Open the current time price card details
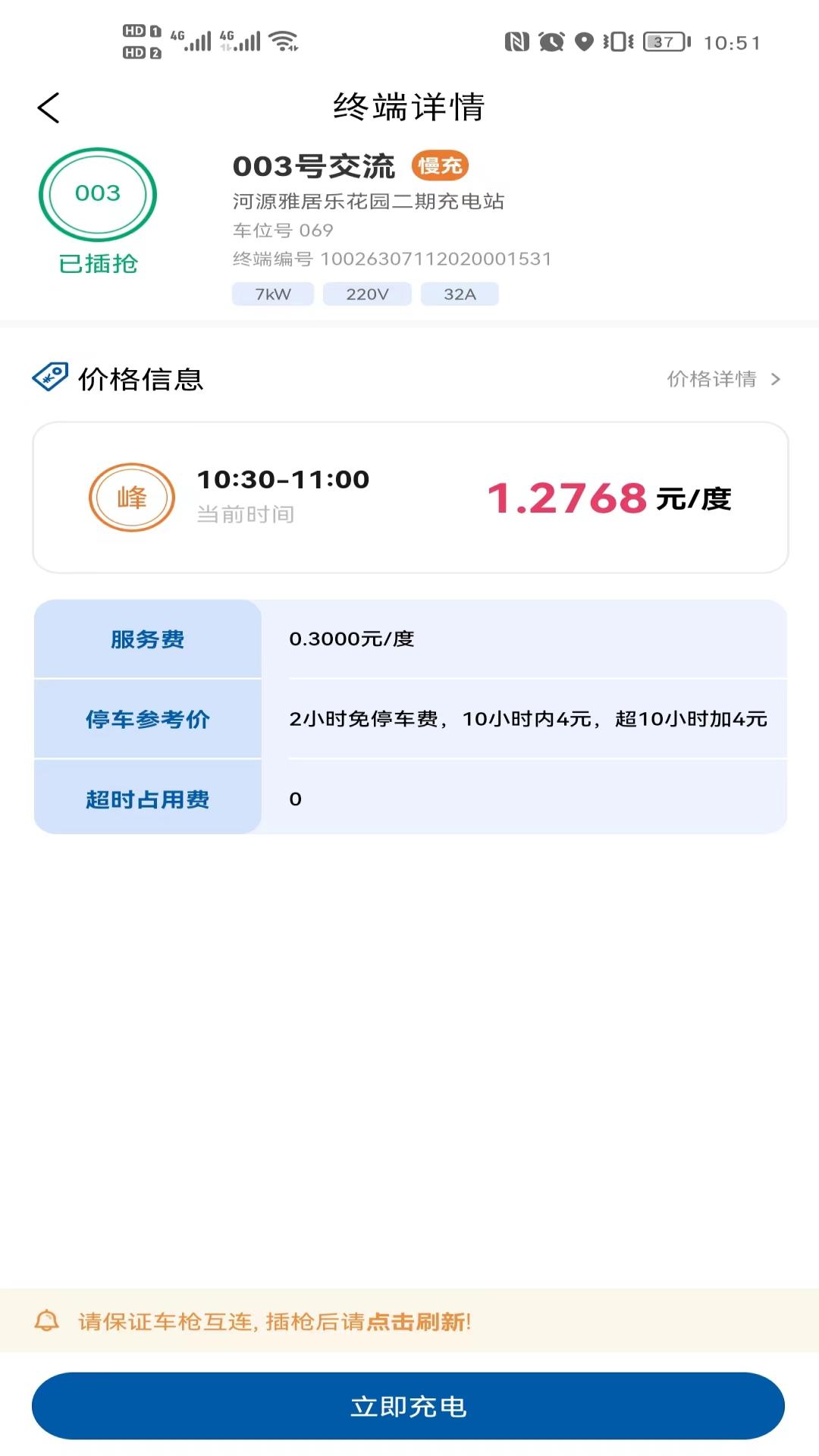Screen dimensions: 819x1456 [409, 497]
